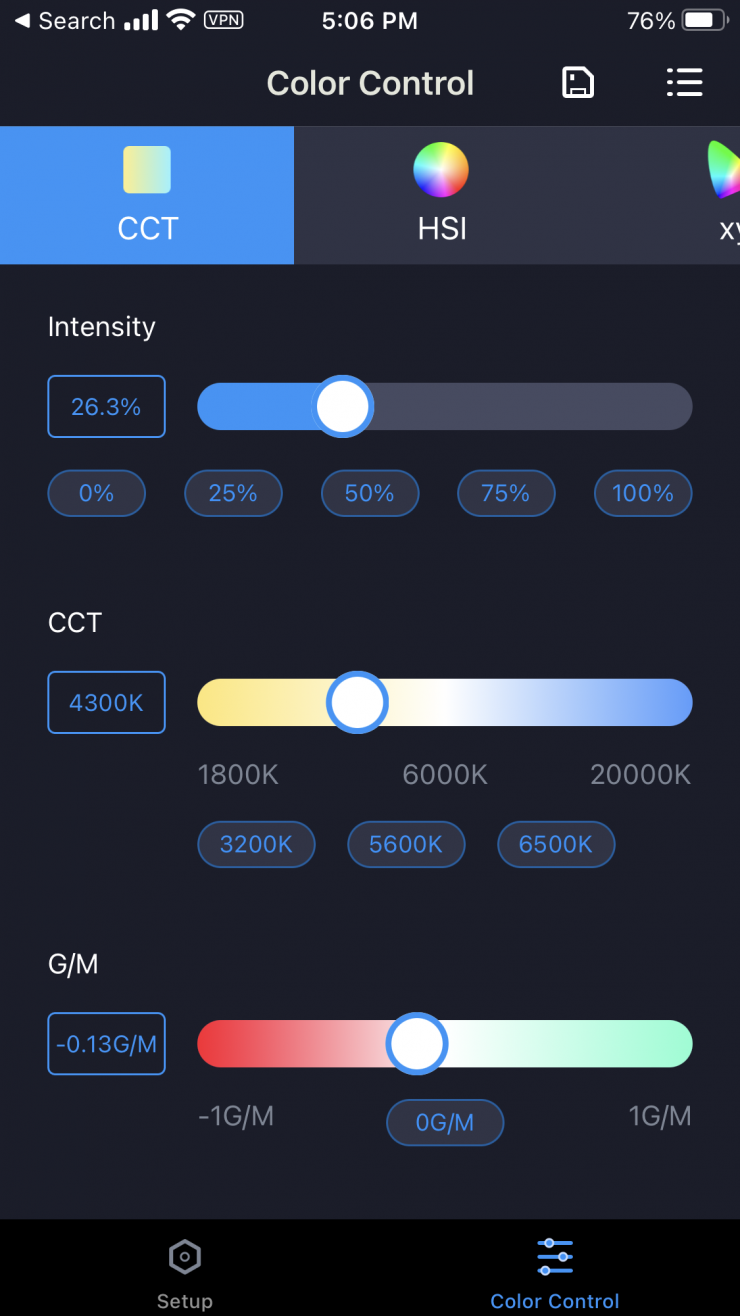The height and width of the screenshot is (1316, 740).
Task: Select the CCT color mode tab
Action: click(x=147, y=196)
